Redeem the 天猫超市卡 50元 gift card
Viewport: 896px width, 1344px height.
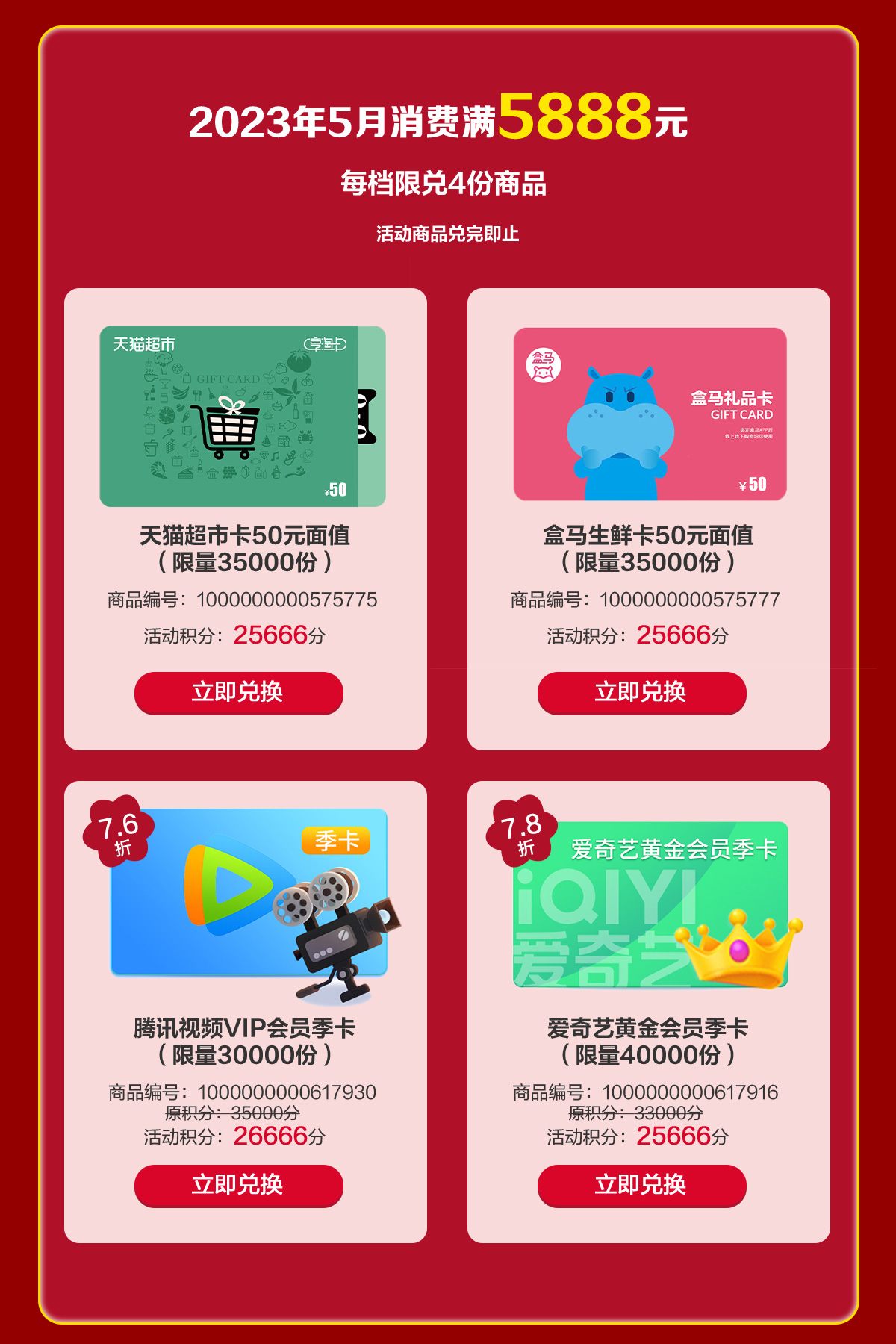pyautogui.click(x=238, y=692)
